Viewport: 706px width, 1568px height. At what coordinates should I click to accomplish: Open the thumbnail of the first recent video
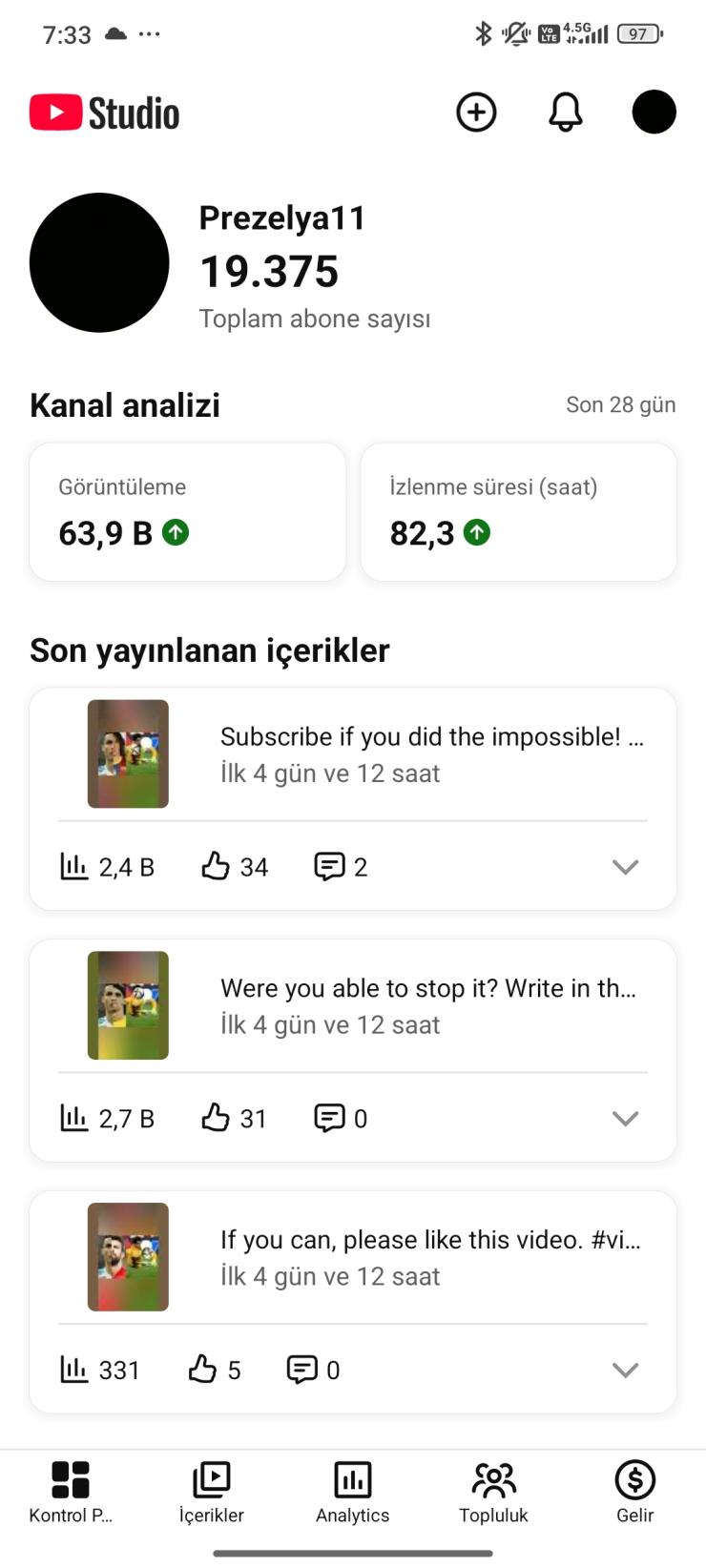click(x=128, y=753)
